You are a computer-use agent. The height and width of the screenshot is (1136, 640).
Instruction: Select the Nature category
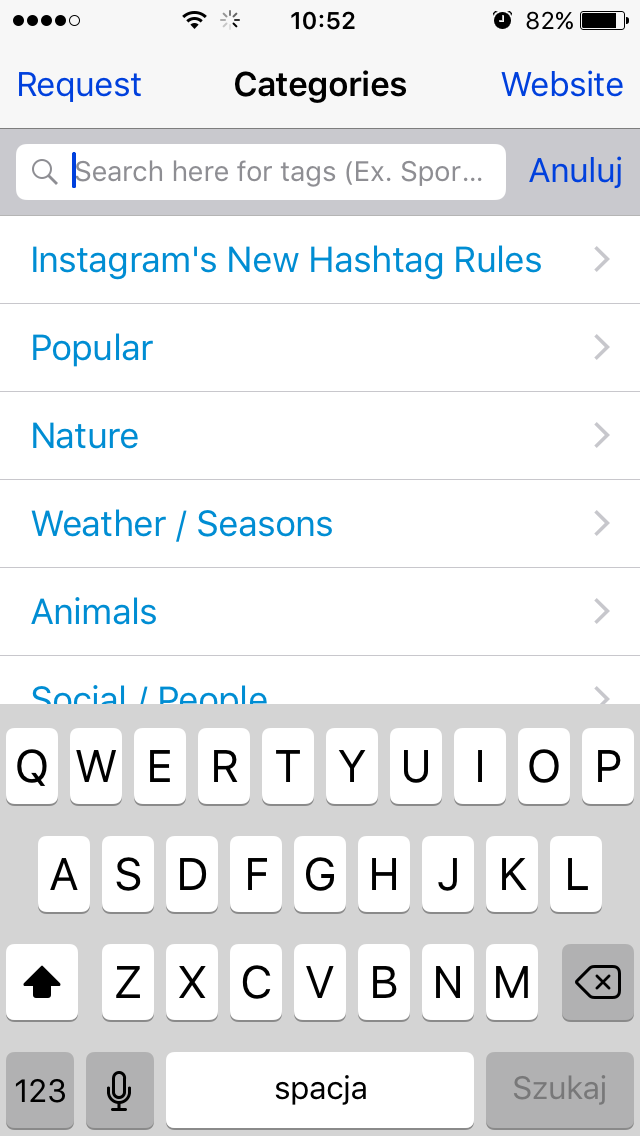coord(320,435)
